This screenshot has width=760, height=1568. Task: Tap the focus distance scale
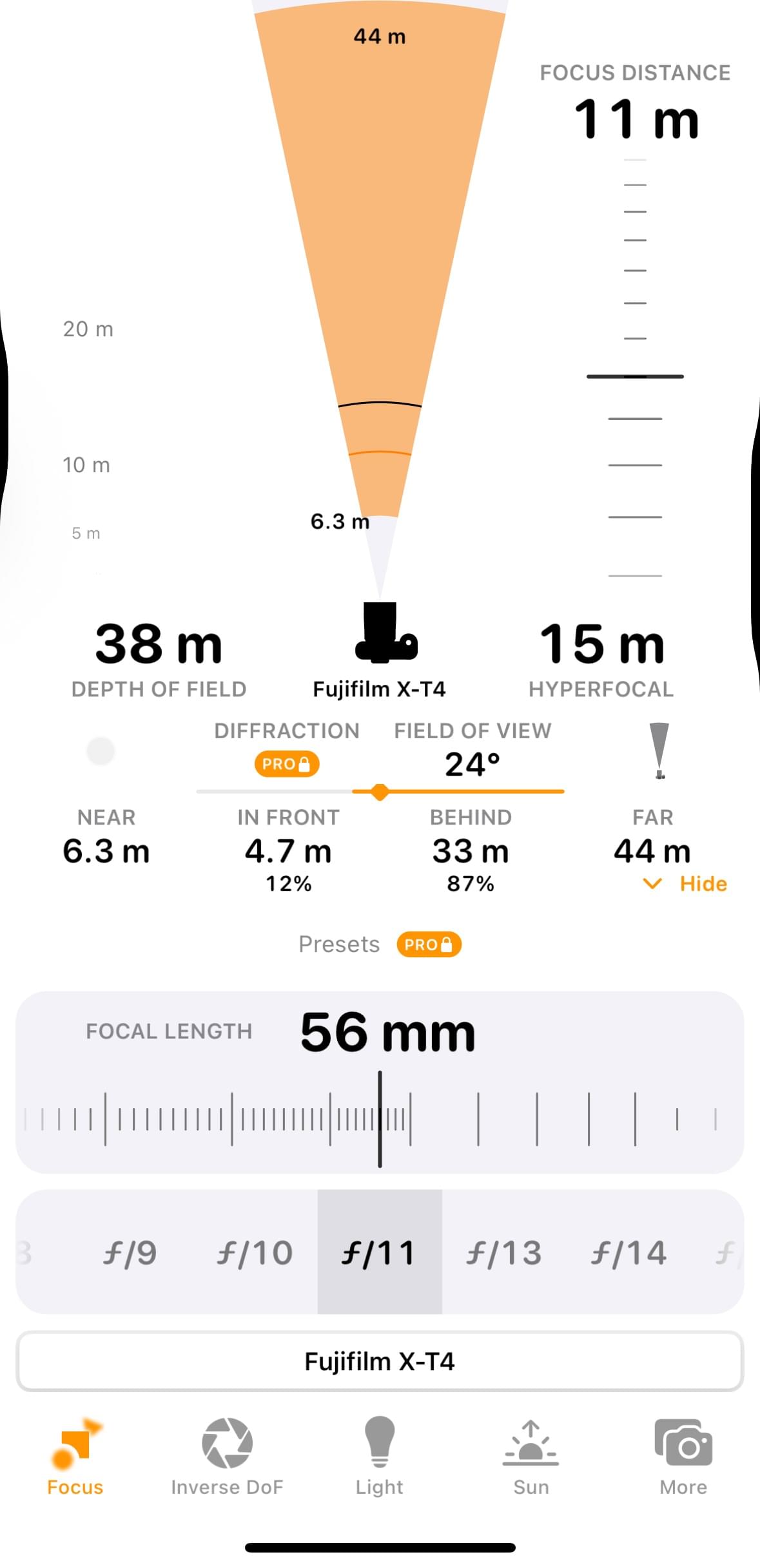pyautogui.click(x=635, y=367)
